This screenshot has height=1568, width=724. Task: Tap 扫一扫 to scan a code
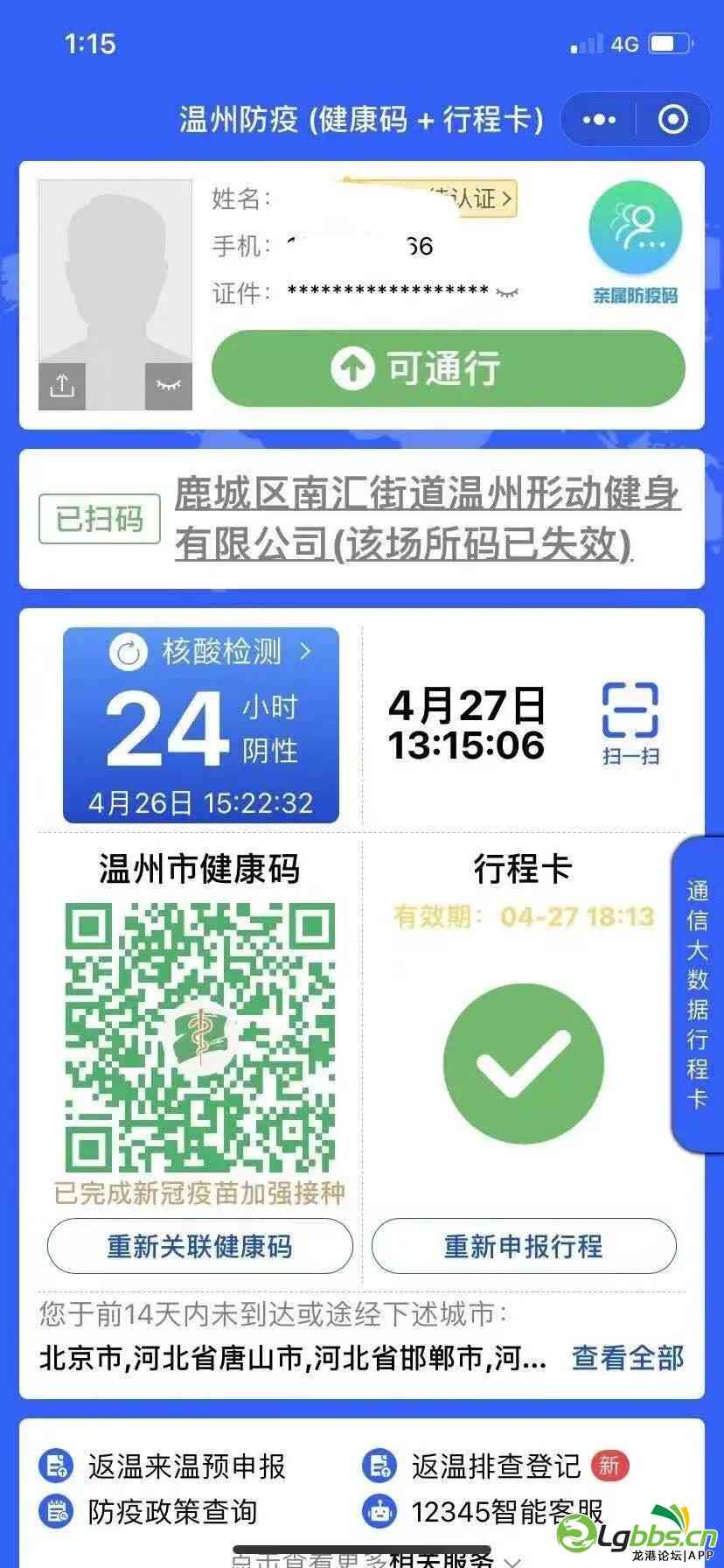pos(630,723)
